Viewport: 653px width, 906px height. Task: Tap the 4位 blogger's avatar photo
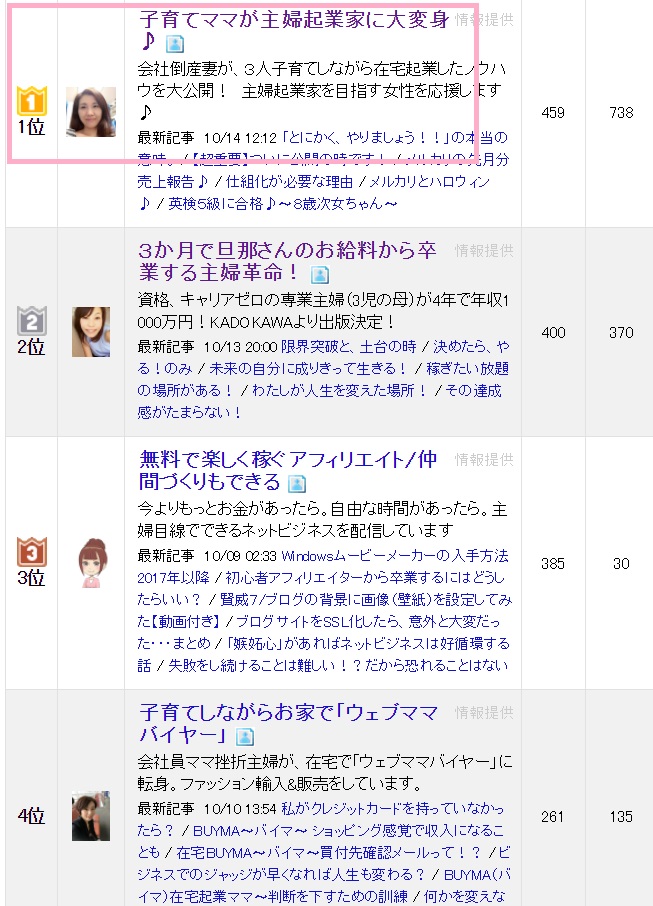tap(91, 816)
